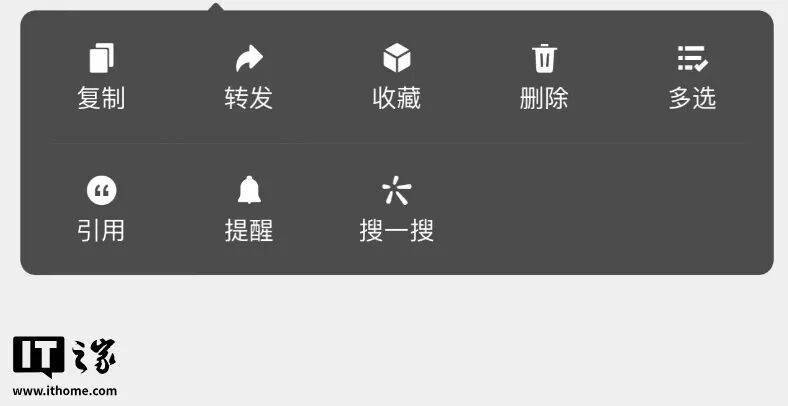Search the message content with 搜一搜
The width and height of the screenshot is (788, 406).
396,208
